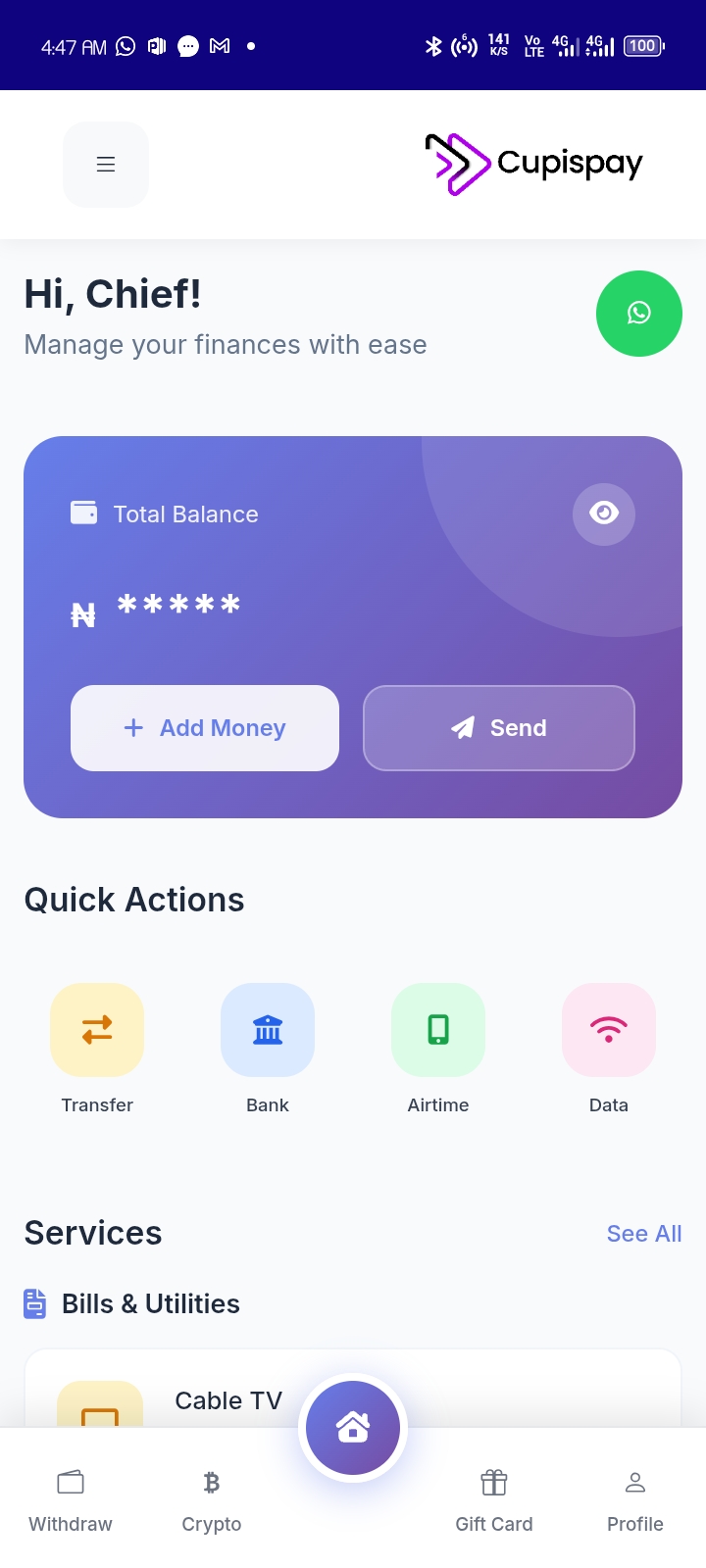Open the Bank quick action
Viewport: 706px width, 1568px height.
coord(268,1031)
